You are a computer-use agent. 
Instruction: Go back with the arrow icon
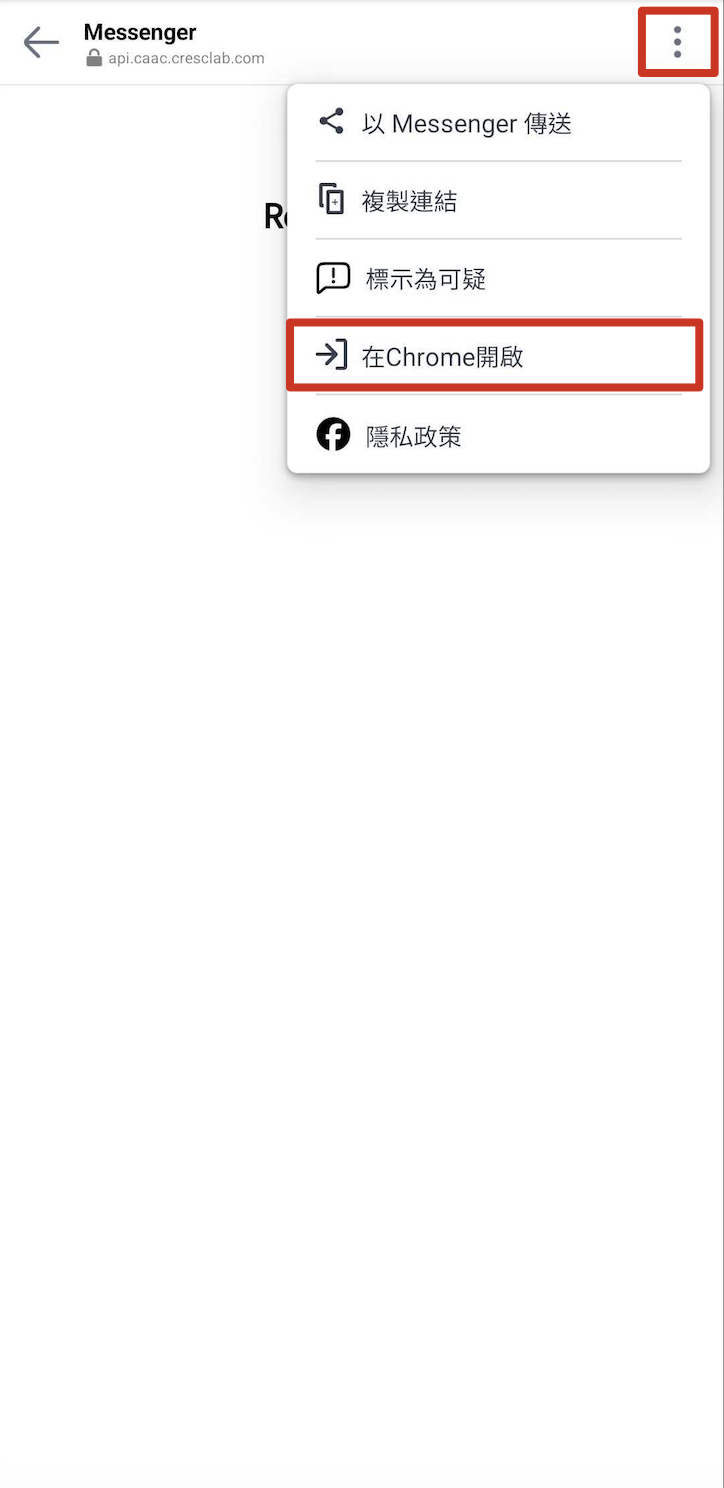(41, 43)
